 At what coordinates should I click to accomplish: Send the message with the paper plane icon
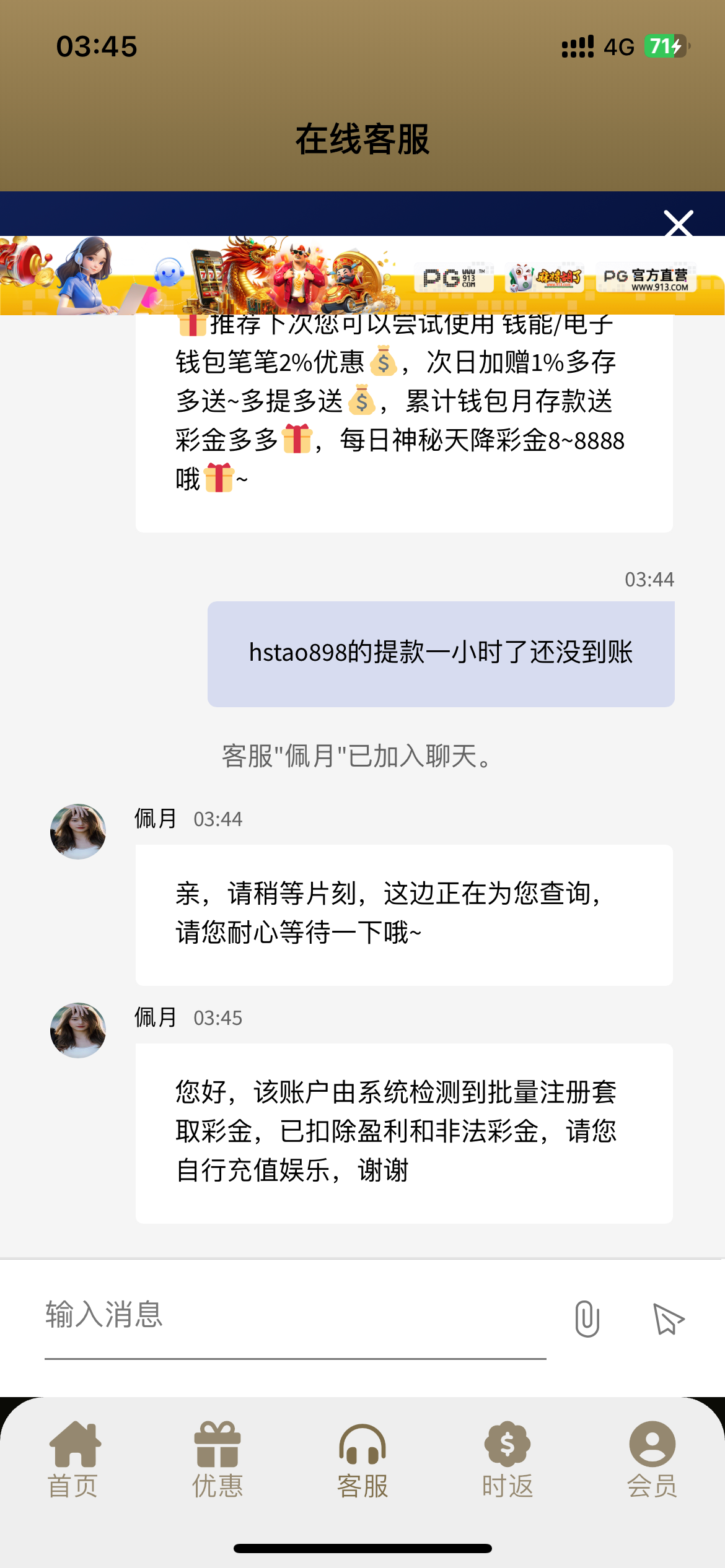[x=668, y=1318]
